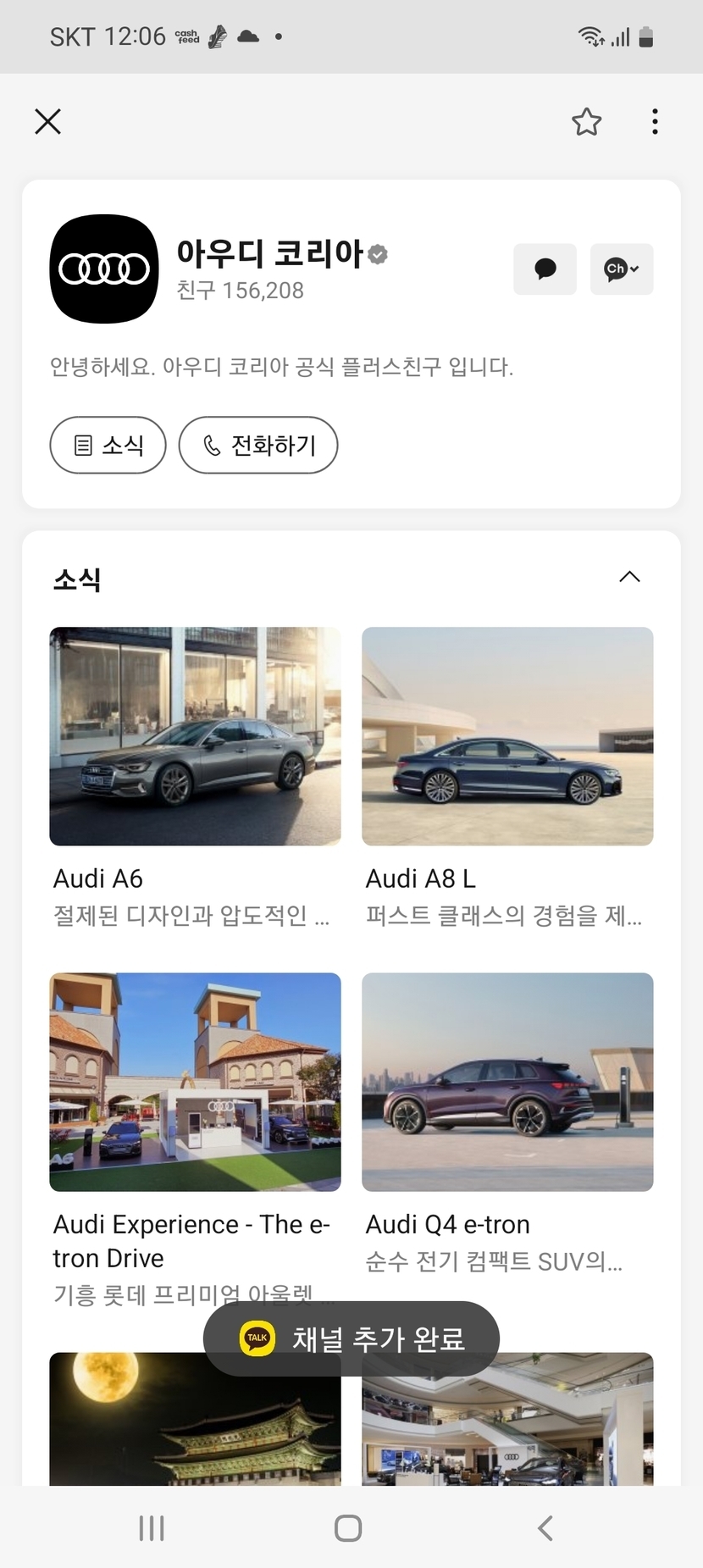Open Audi Experience e-tron Drive post

click(x=195, y=1082)
